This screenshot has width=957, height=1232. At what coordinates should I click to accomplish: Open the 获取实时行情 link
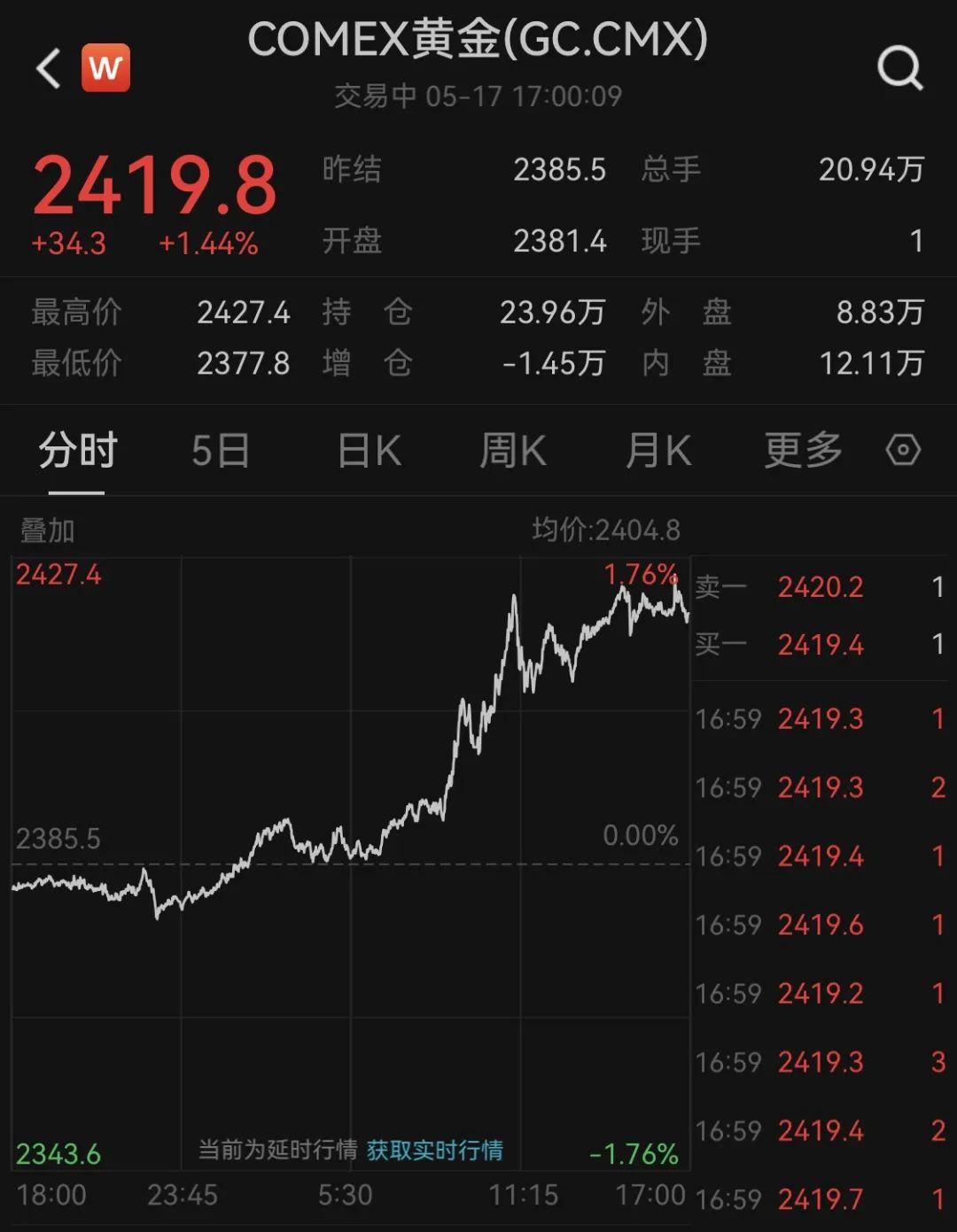pos(435,1150)
